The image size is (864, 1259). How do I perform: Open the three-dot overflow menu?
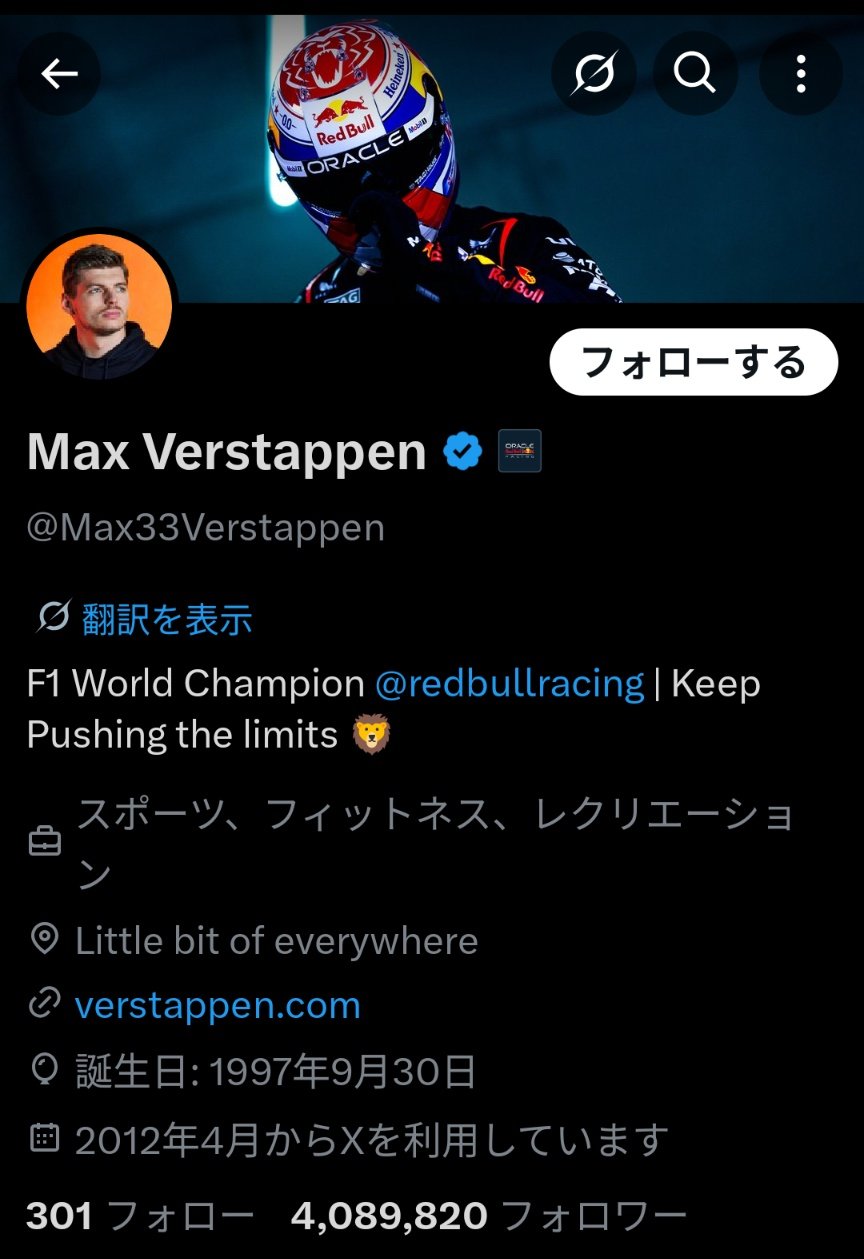coord(800,74)
